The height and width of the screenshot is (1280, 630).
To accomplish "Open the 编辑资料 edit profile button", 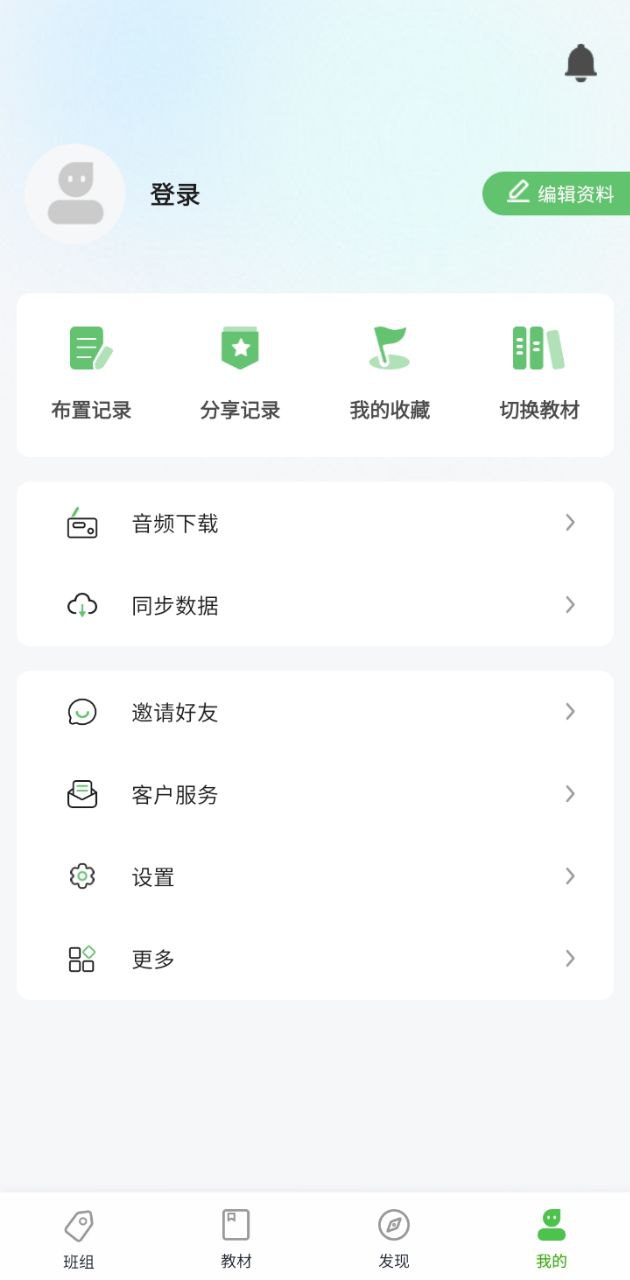I will pyautogui.click(x=558, y=193).
